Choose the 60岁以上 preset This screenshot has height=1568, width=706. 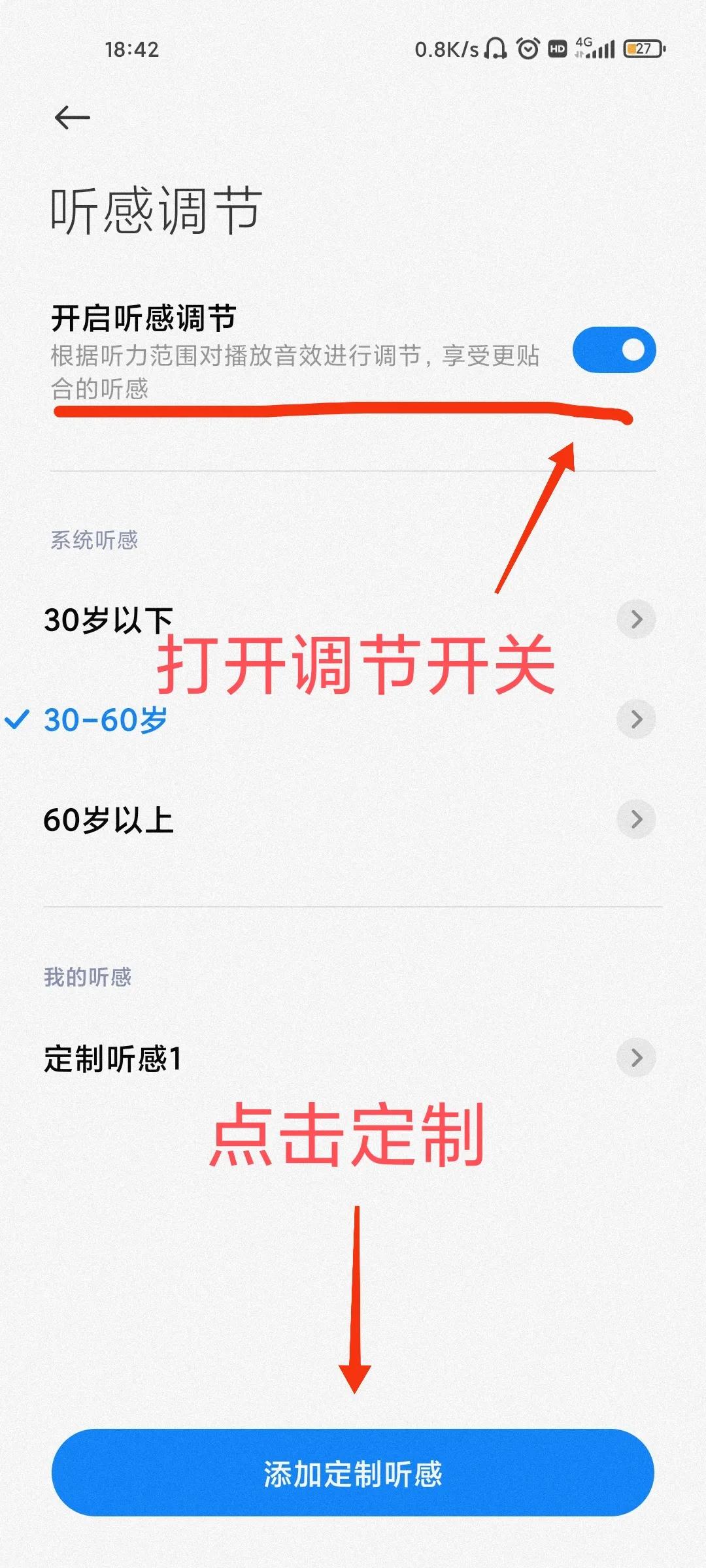tap(109, 819)
